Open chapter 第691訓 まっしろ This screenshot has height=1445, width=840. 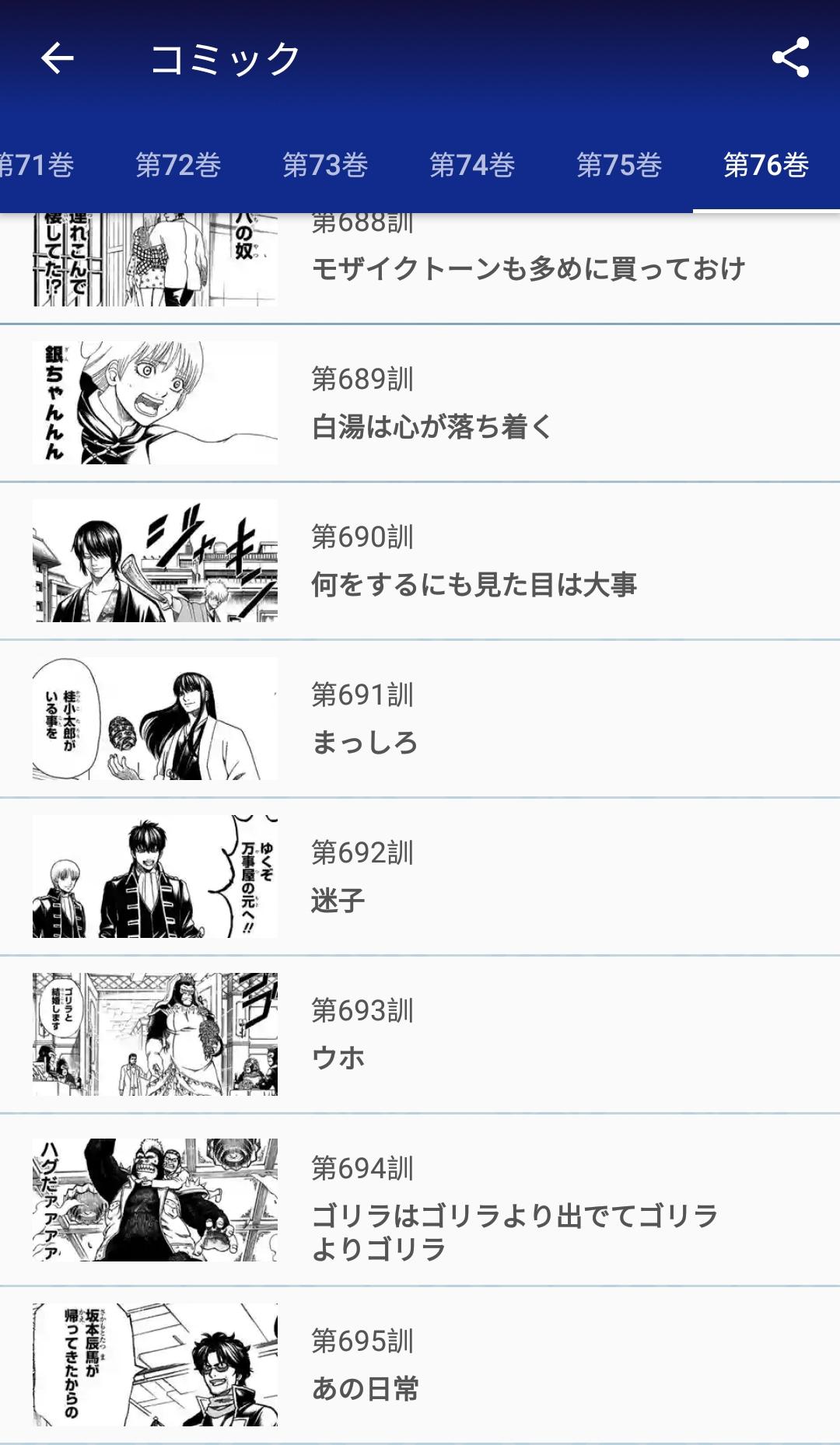[x=420, y=719]
